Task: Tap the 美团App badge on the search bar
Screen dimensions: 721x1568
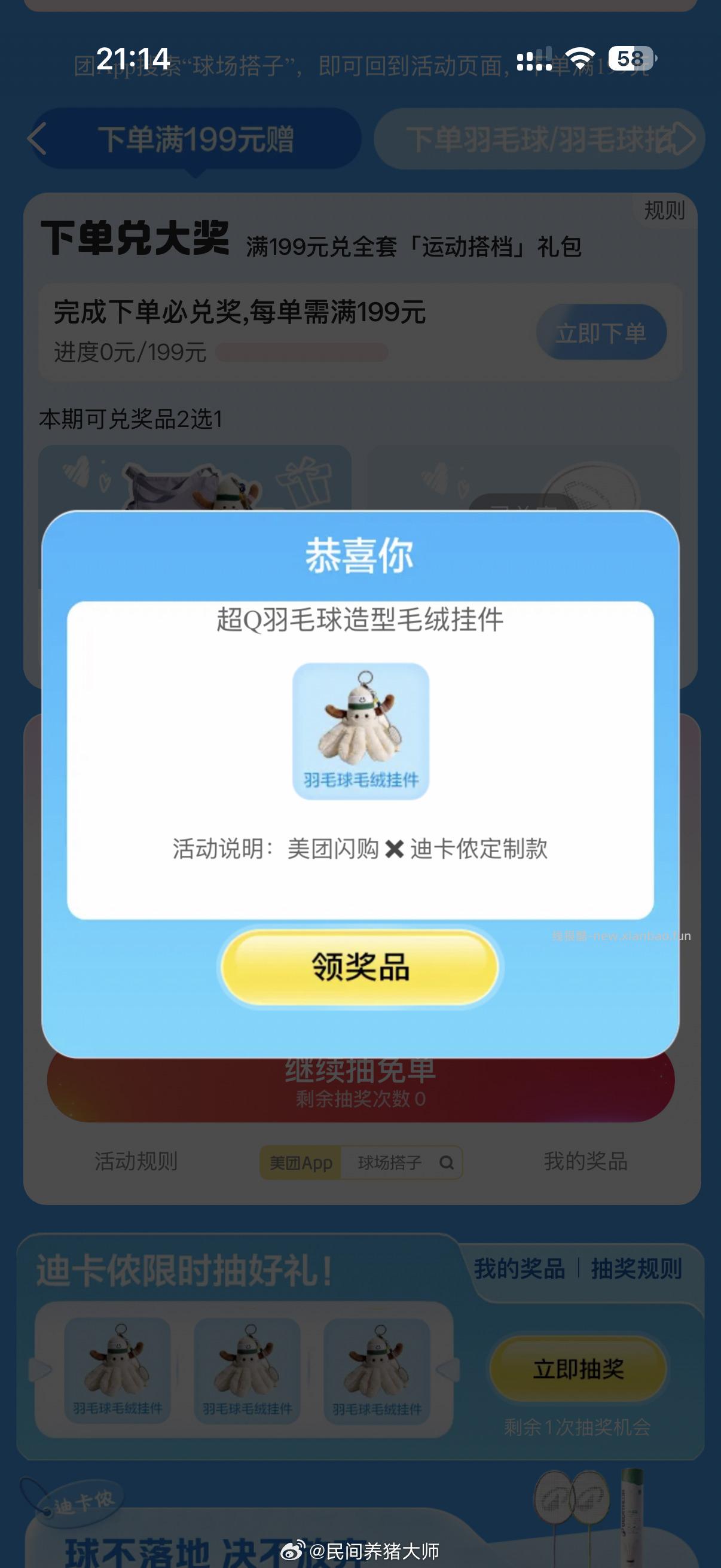Action: [303, 1161]
